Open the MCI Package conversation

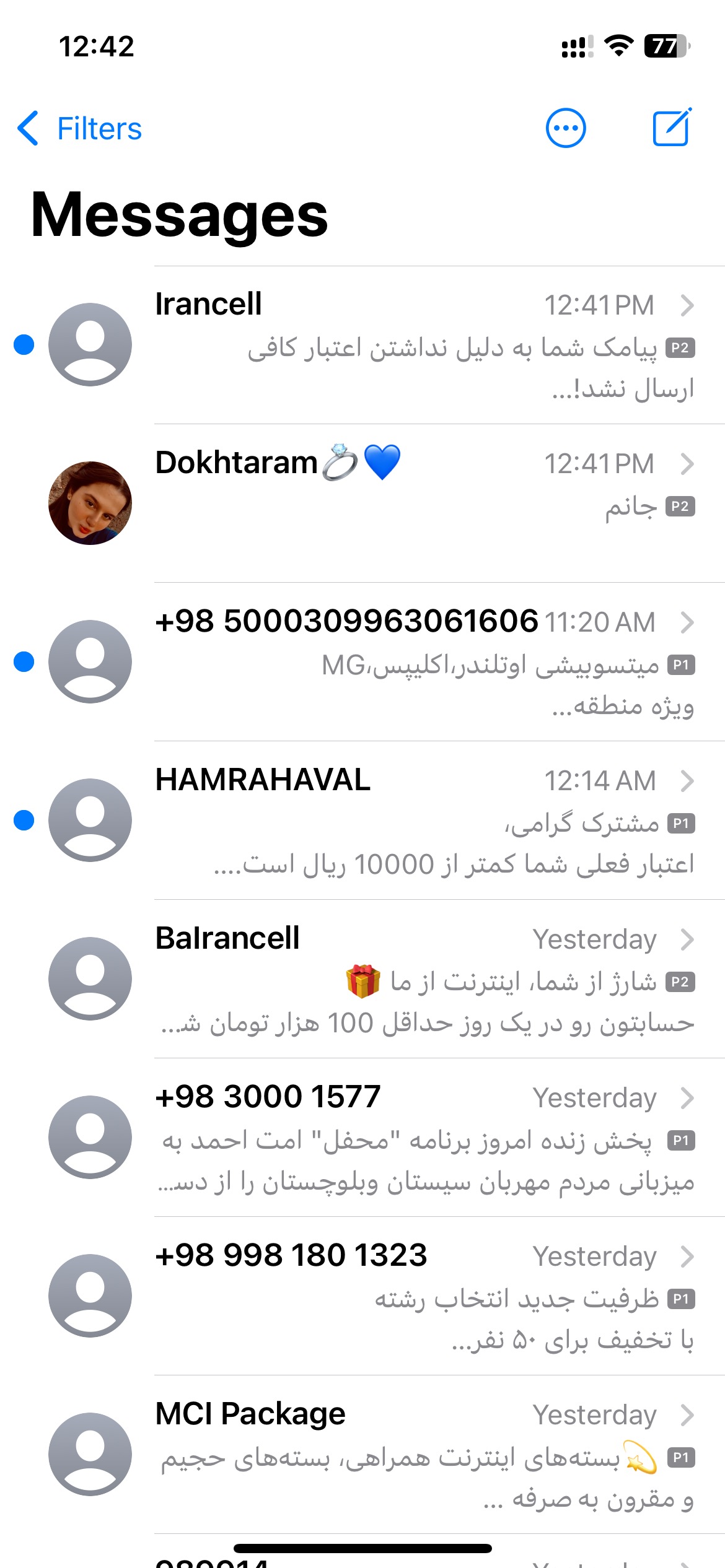coord(362,1455)
